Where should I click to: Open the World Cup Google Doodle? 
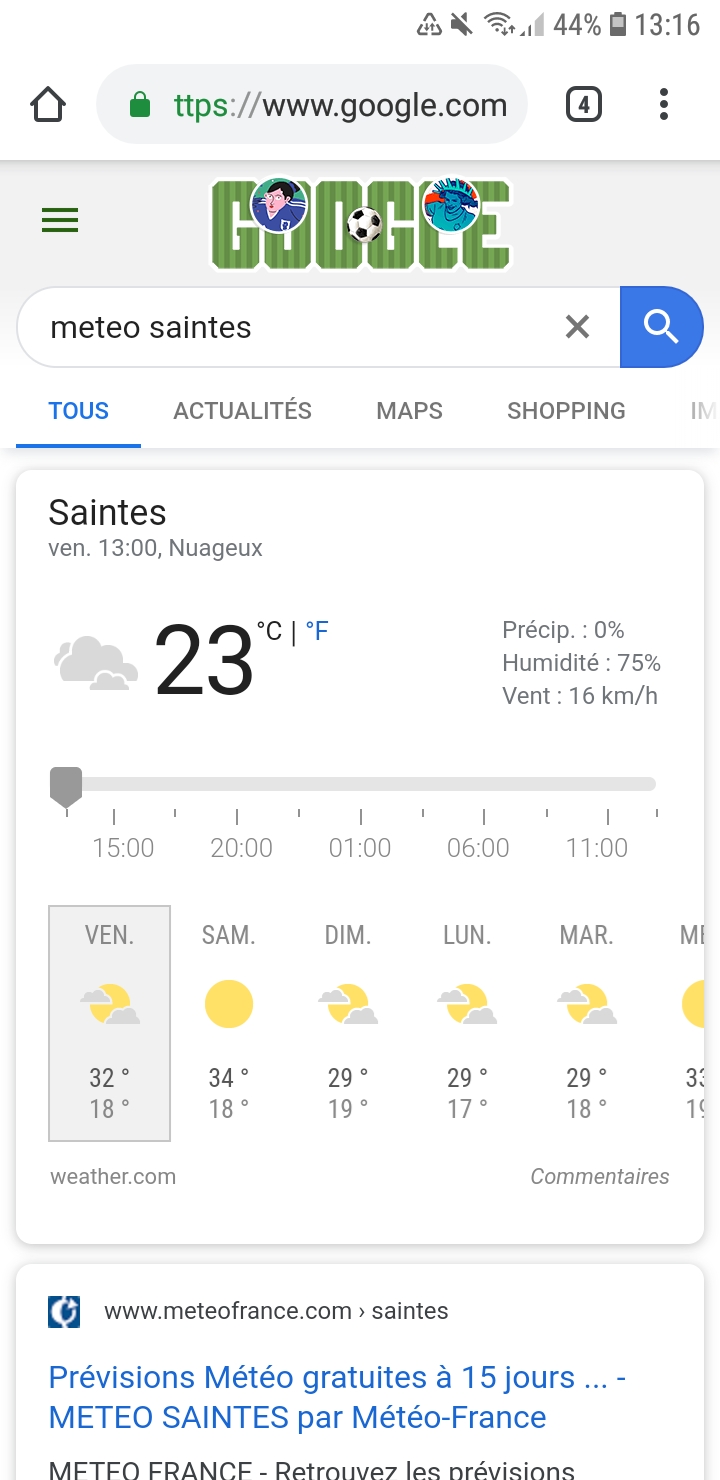pos(360,224)
